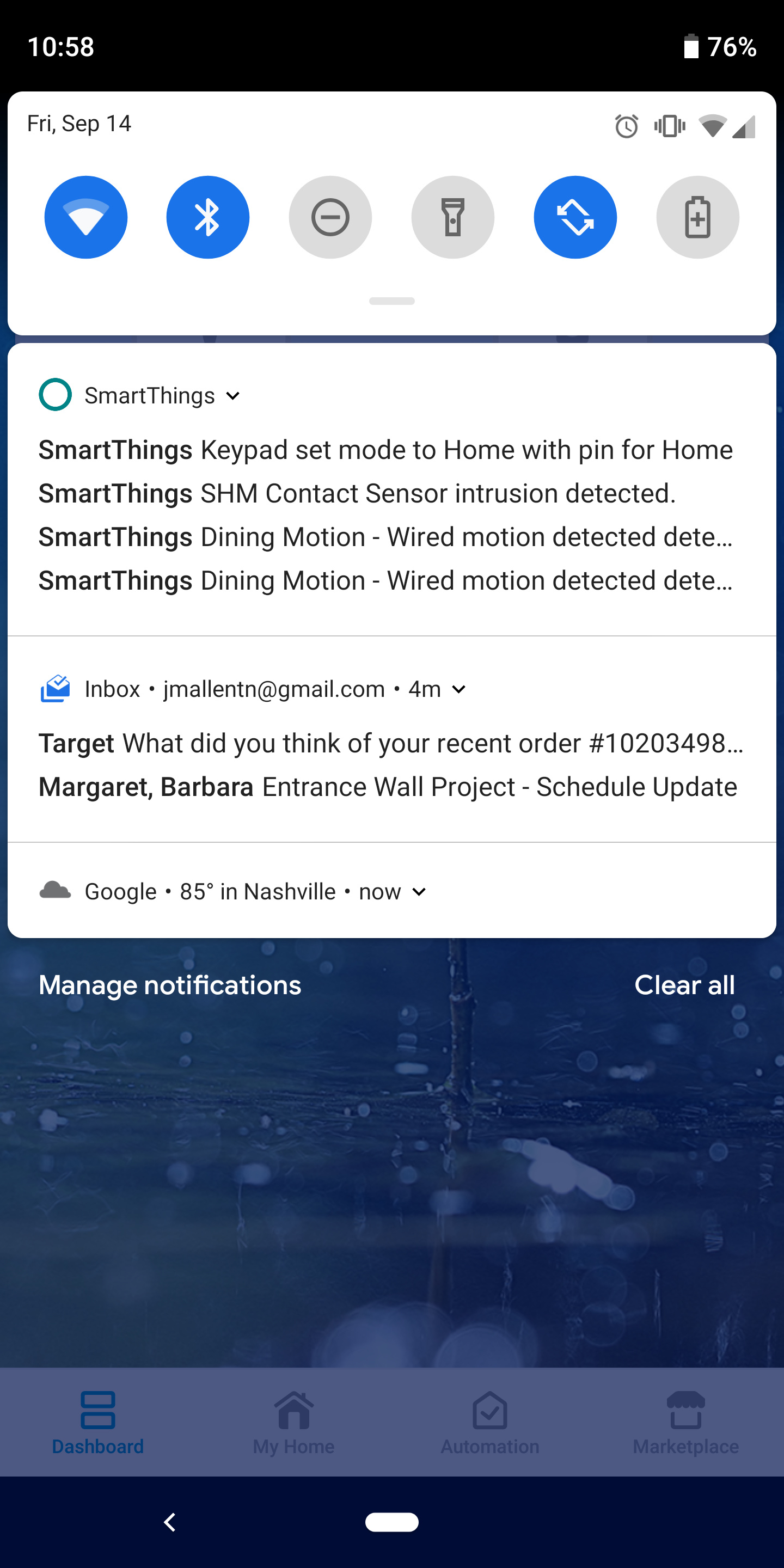Image resolution: width=784 pixels, height=1568 pixels.
Task: Tap the back navigation arrow
Action: pos(170,1522)
